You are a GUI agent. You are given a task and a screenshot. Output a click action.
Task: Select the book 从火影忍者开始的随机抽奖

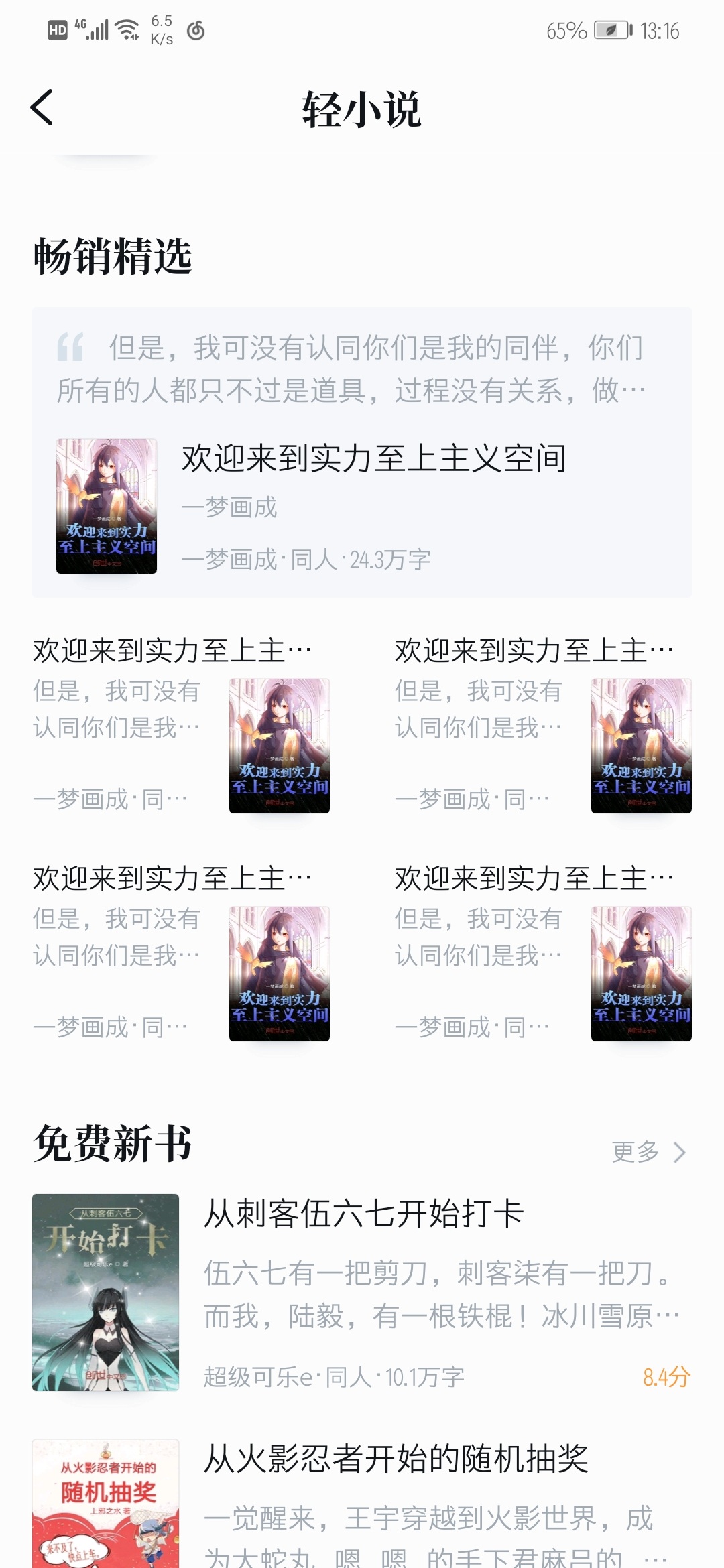(396, 1459)
